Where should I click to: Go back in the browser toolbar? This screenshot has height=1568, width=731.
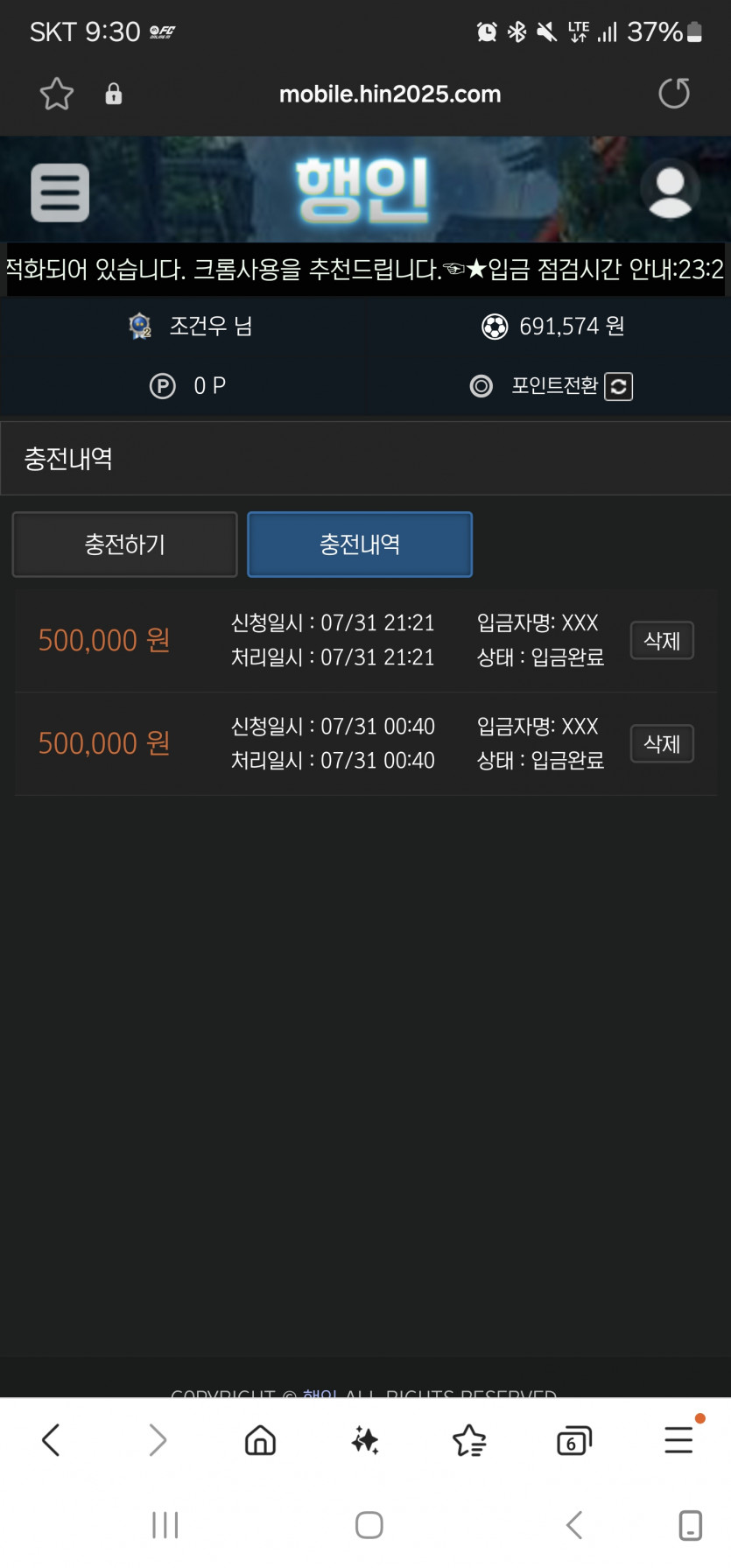tap(52, 1439)
